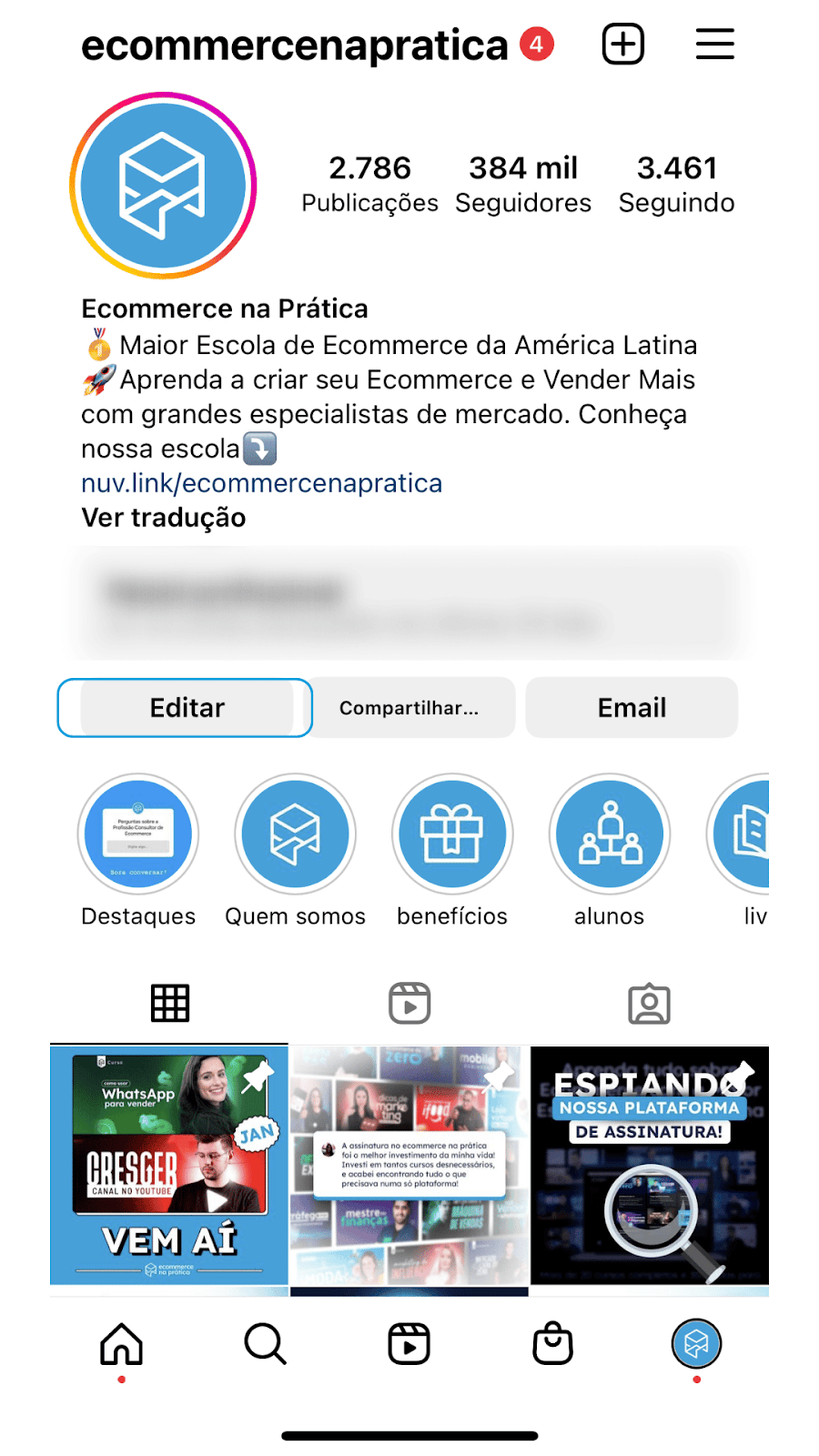
Task: Open the Shop bag tab
Action: pos(552,1344)
